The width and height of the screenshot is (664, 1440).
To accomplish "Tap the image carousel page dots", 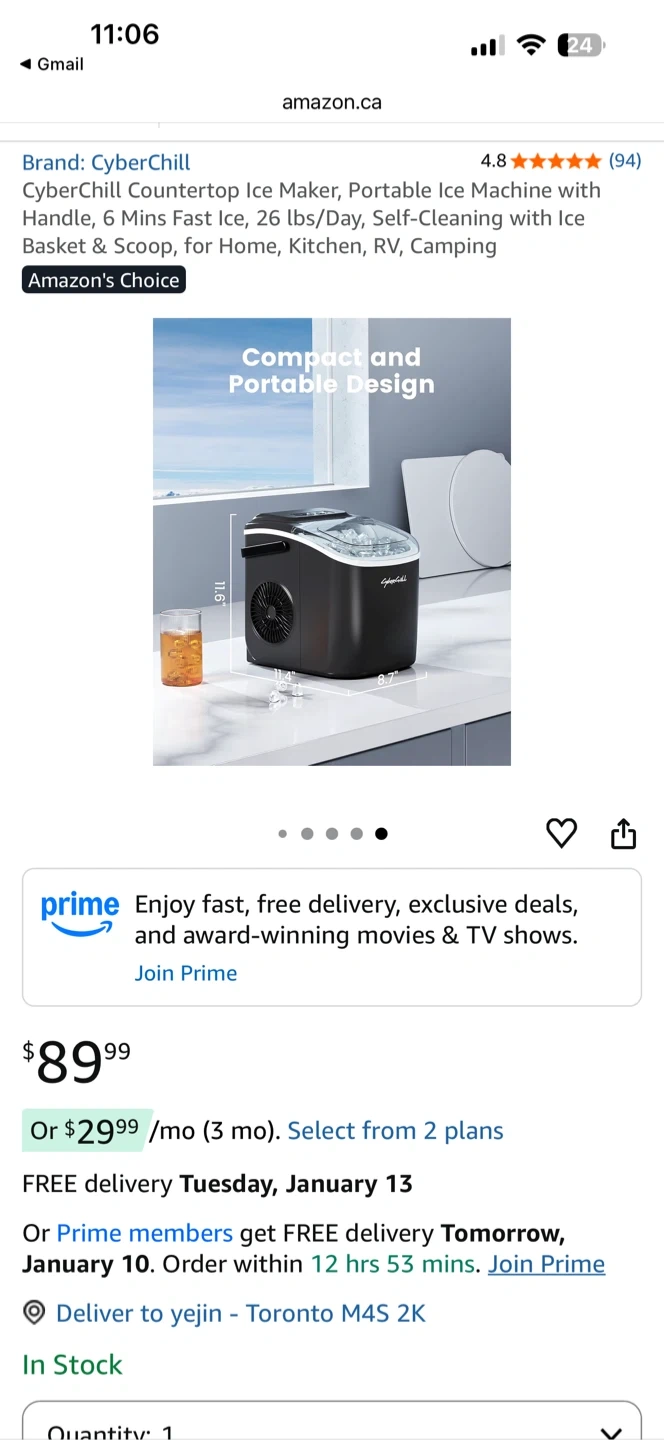I will click(331, 833).
